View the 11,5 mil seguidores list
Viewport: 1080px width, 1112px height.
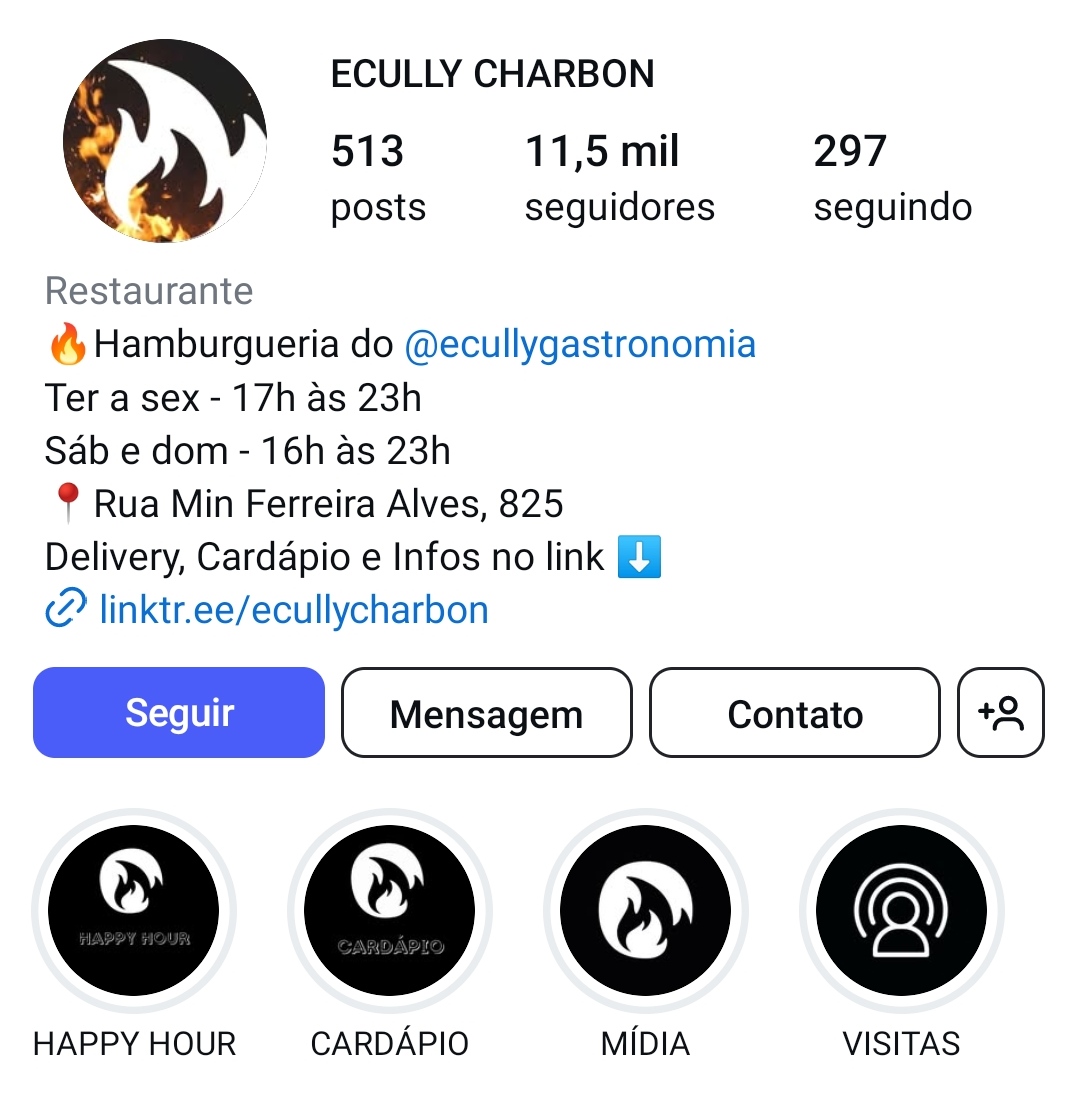[x=620, y=178]
